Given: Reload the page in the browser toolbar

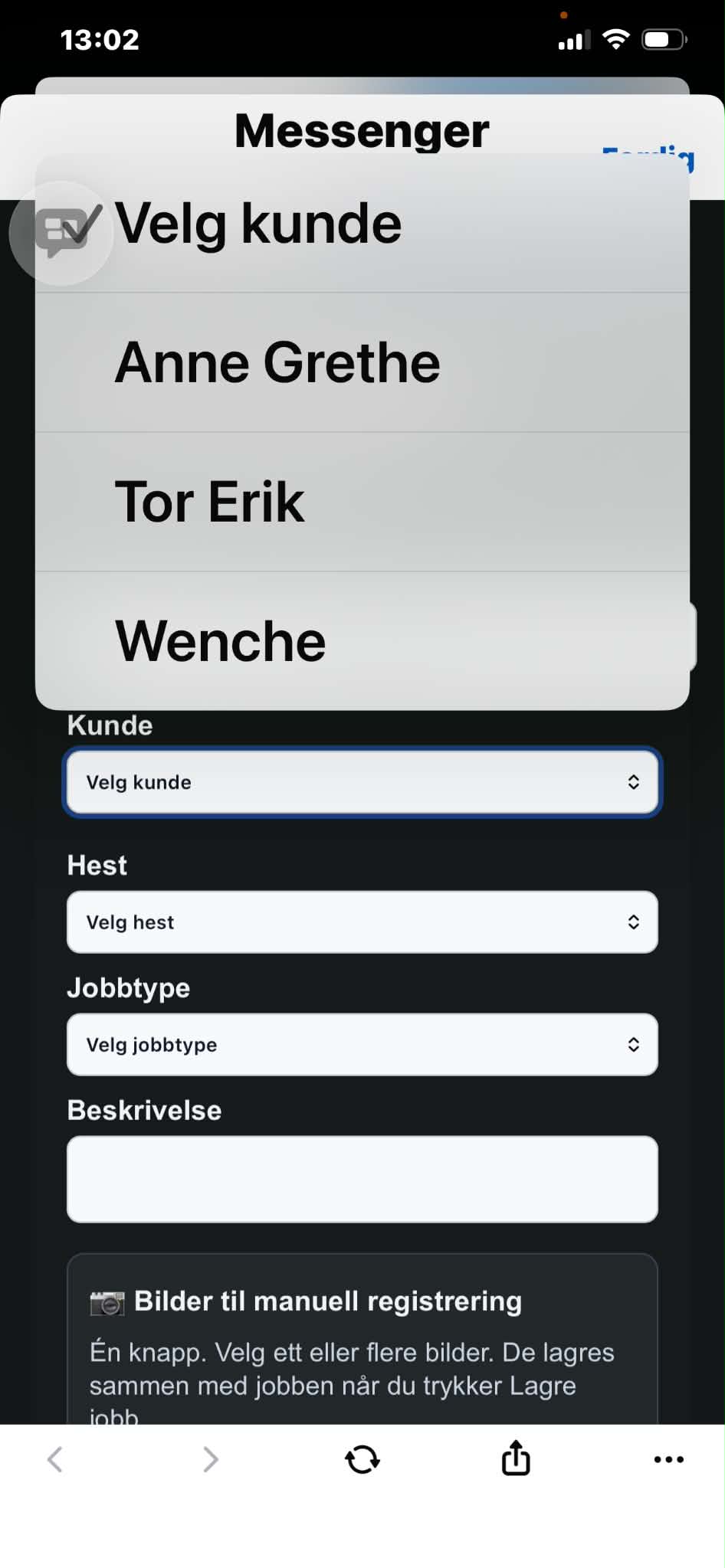Looking at the screenshot, I should [362, 1459].
